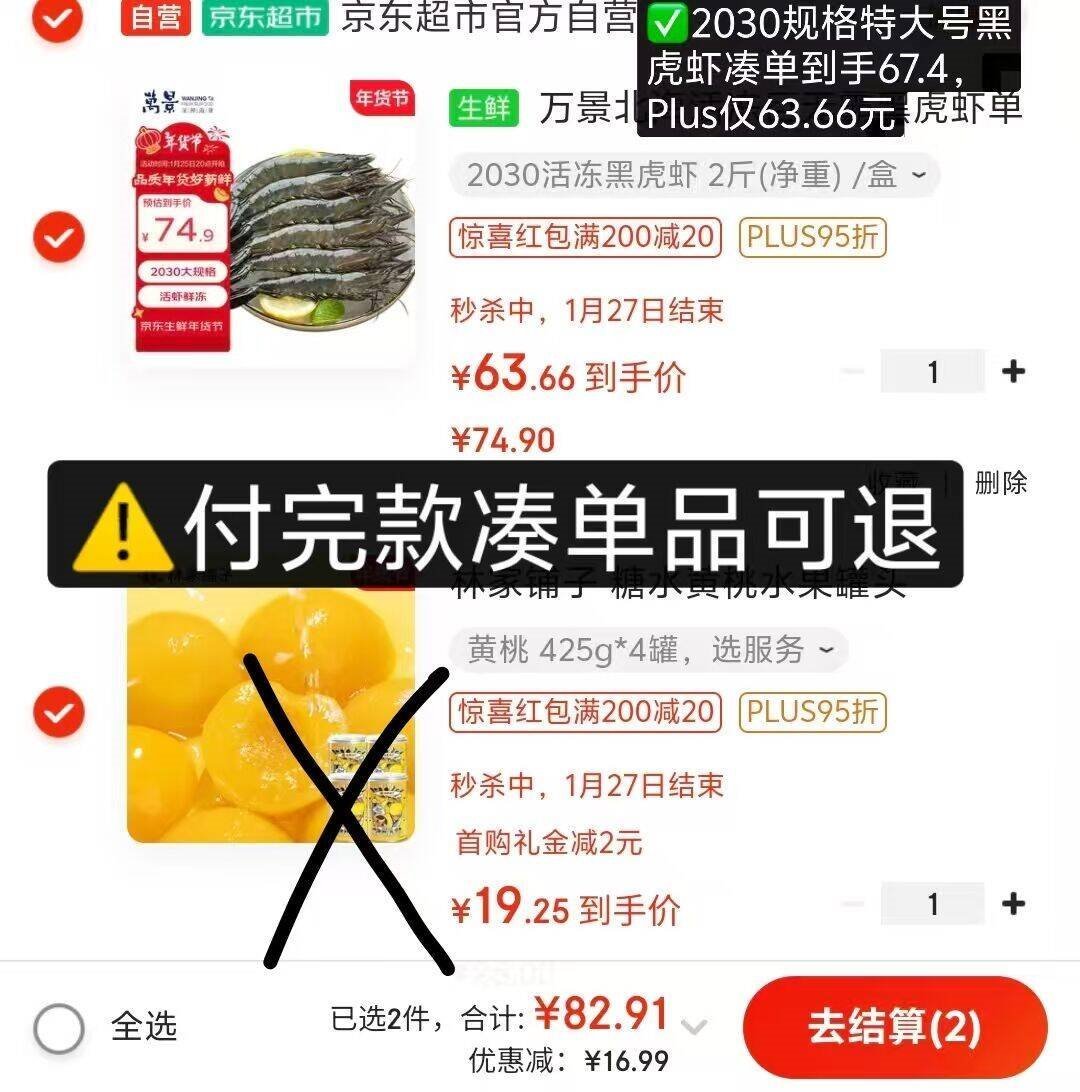The width and height of the screenshot is (1080, 1092).
Task: Delete the shrimp item via 删除
Action: coord(1000,483)
